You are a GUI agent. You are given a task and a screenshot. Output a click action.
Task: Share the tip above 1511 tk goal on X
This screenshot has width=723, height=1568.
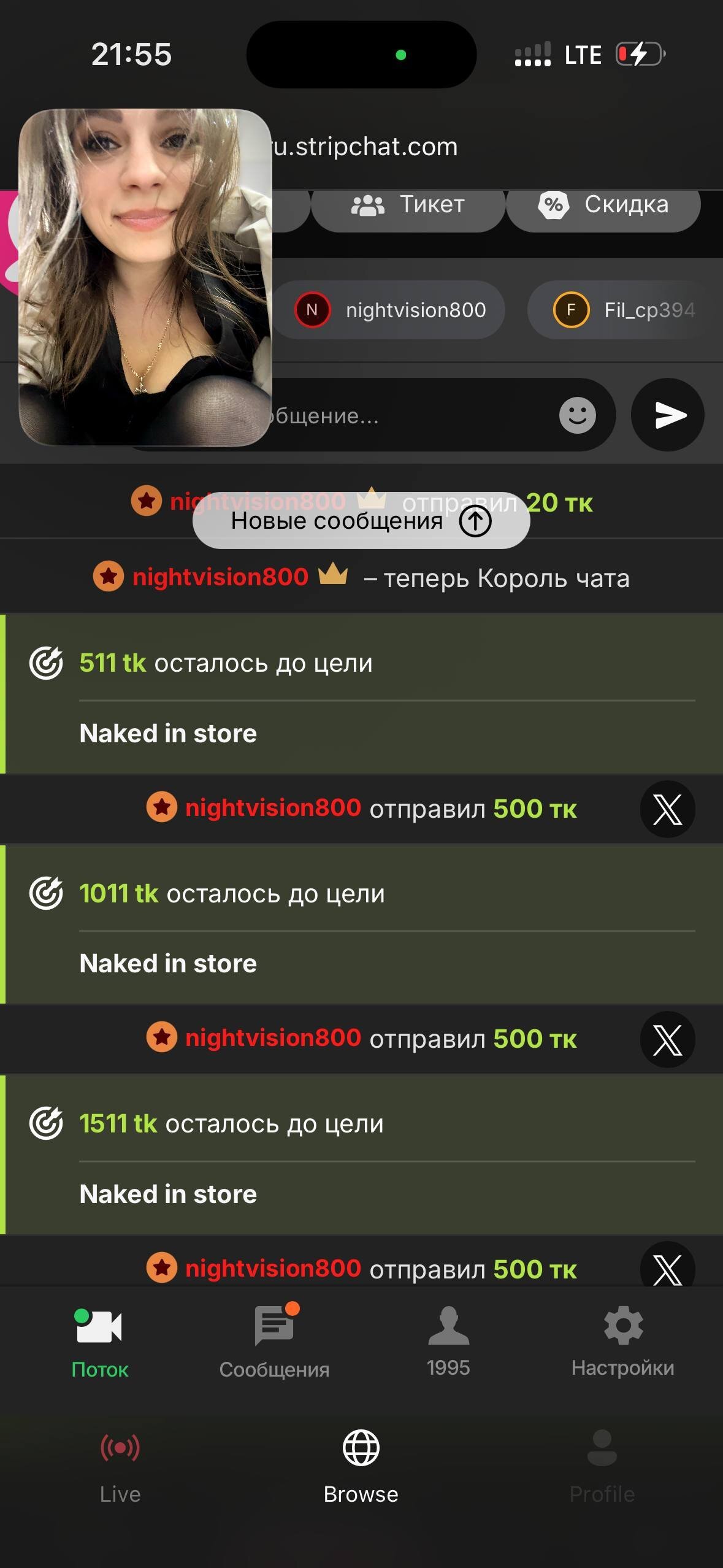(x=667, y=1039)
